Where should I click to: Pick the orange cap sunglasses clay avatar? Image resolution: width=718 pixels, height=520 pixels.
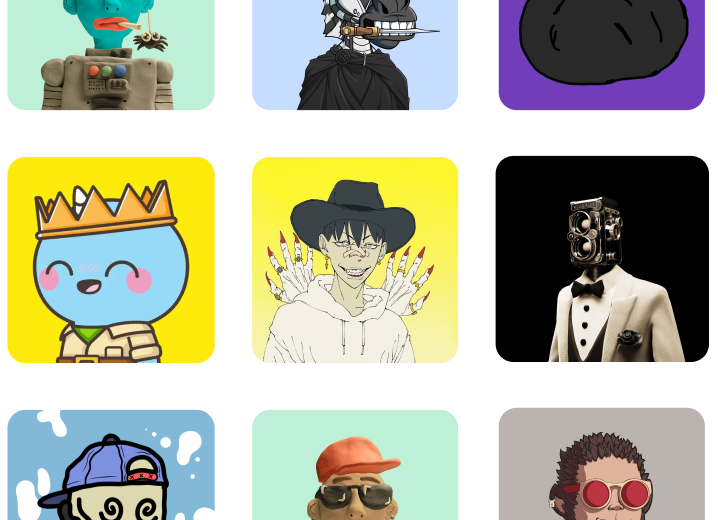(355, 465)
